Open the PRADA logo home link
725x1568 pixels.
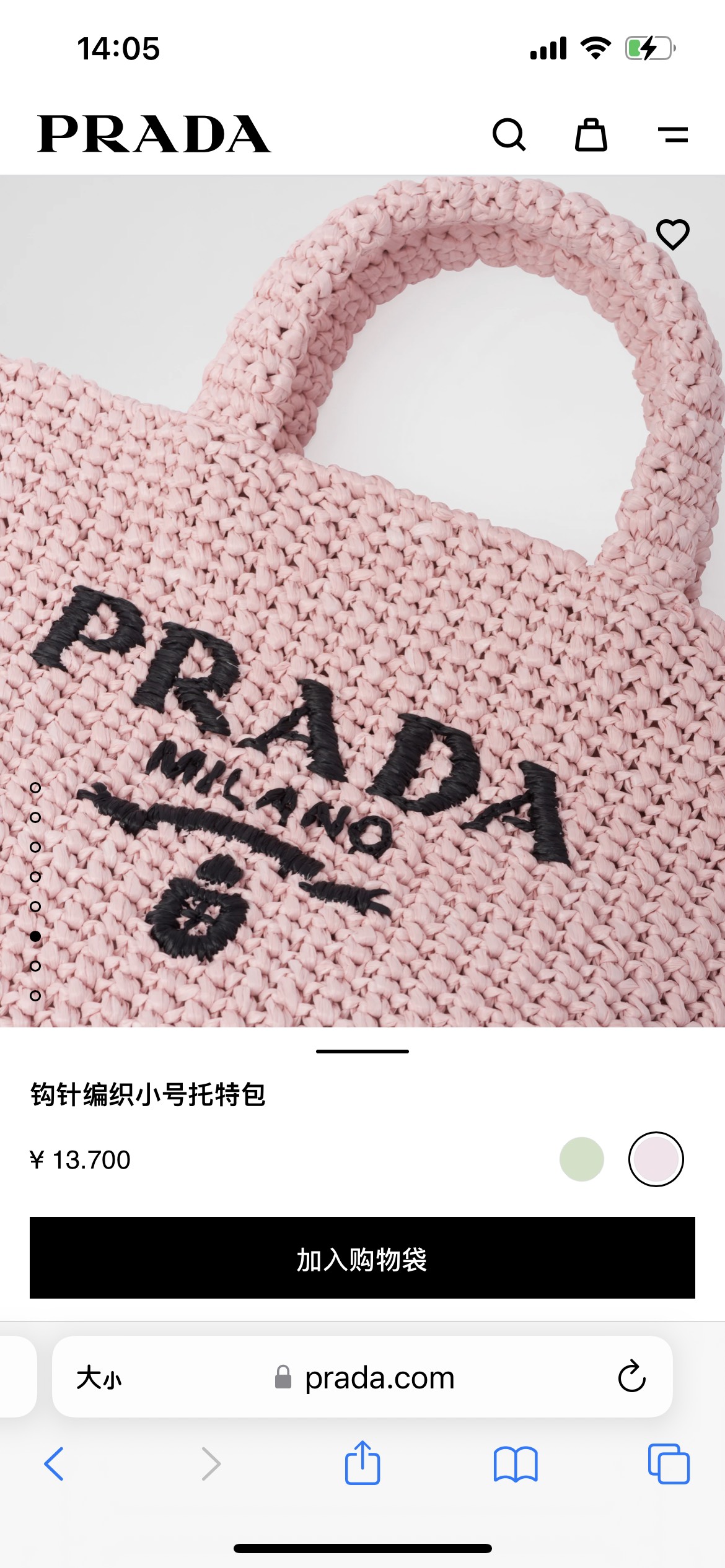[x=154, y=134]
